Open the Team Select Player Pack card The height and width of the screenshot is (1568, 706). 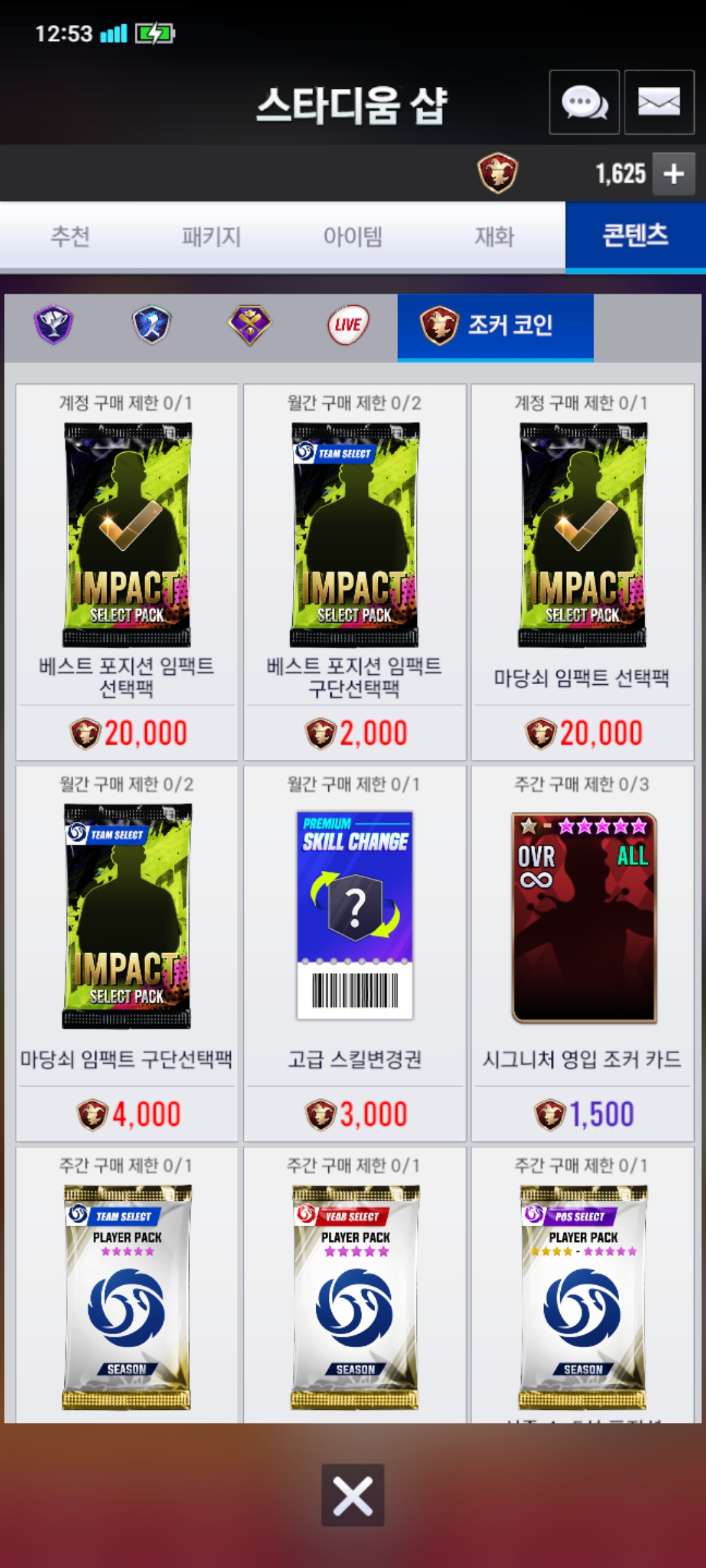click(127, 1285)
